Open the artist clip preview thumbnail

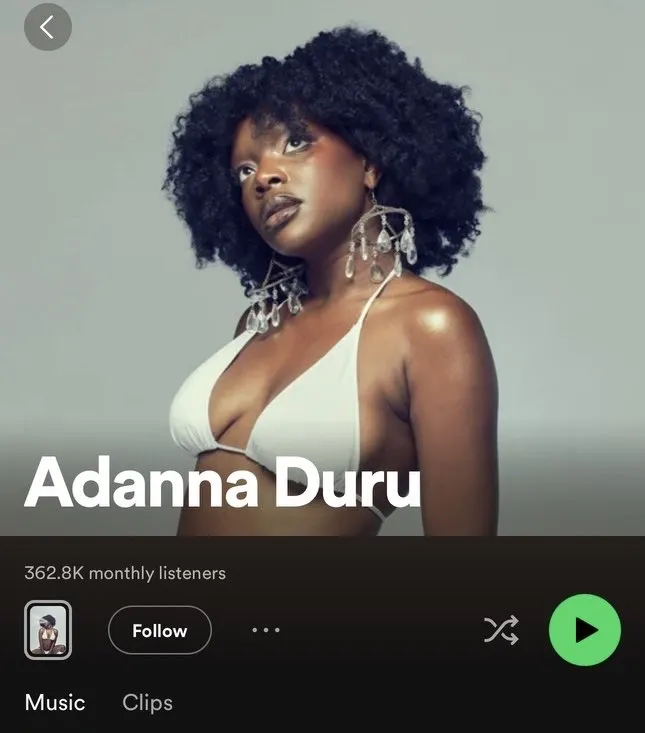click(48, 630)
